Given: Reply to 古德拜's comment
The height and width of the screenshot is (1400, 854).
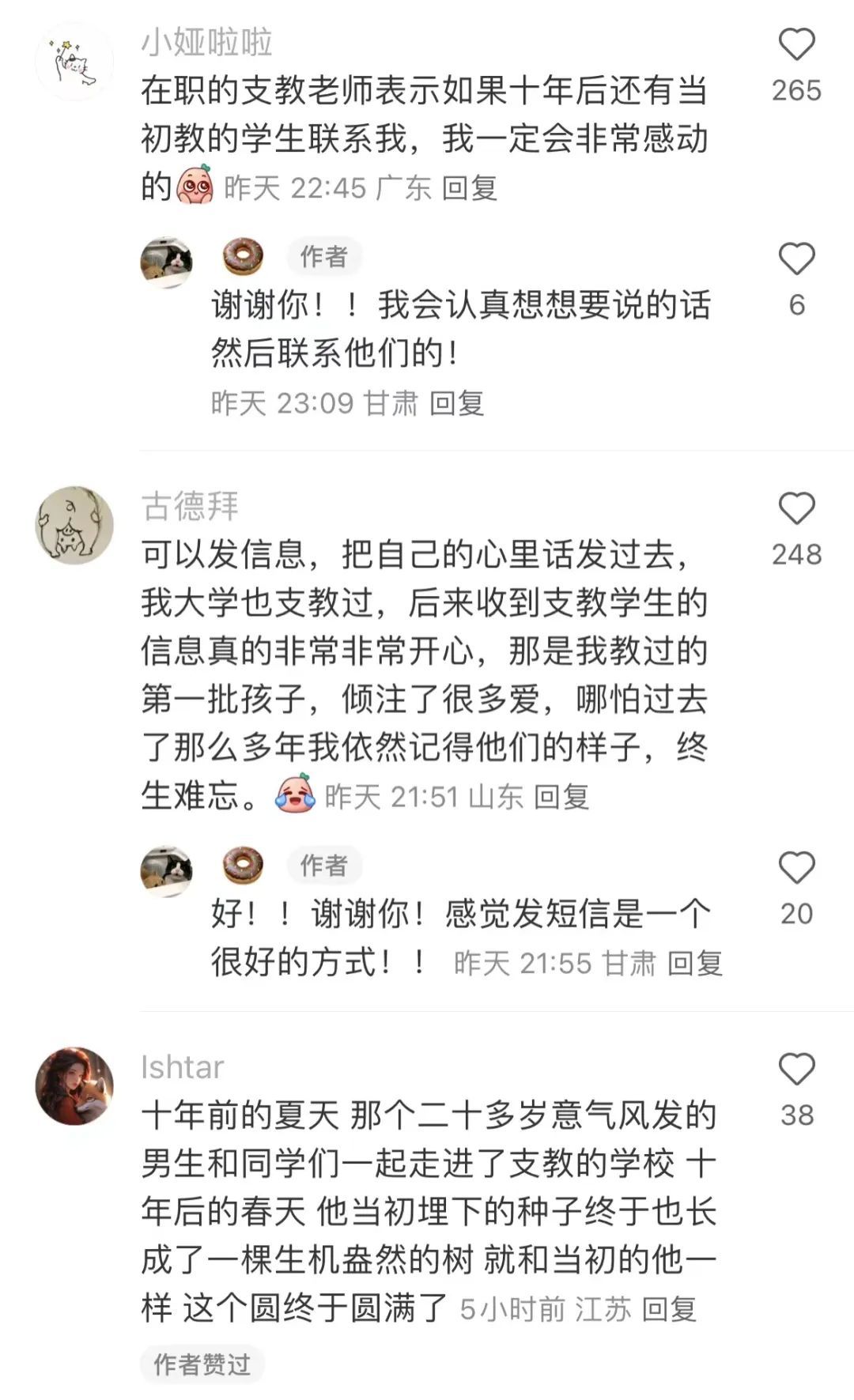Looking at the screenshot, I should point(561,796).
